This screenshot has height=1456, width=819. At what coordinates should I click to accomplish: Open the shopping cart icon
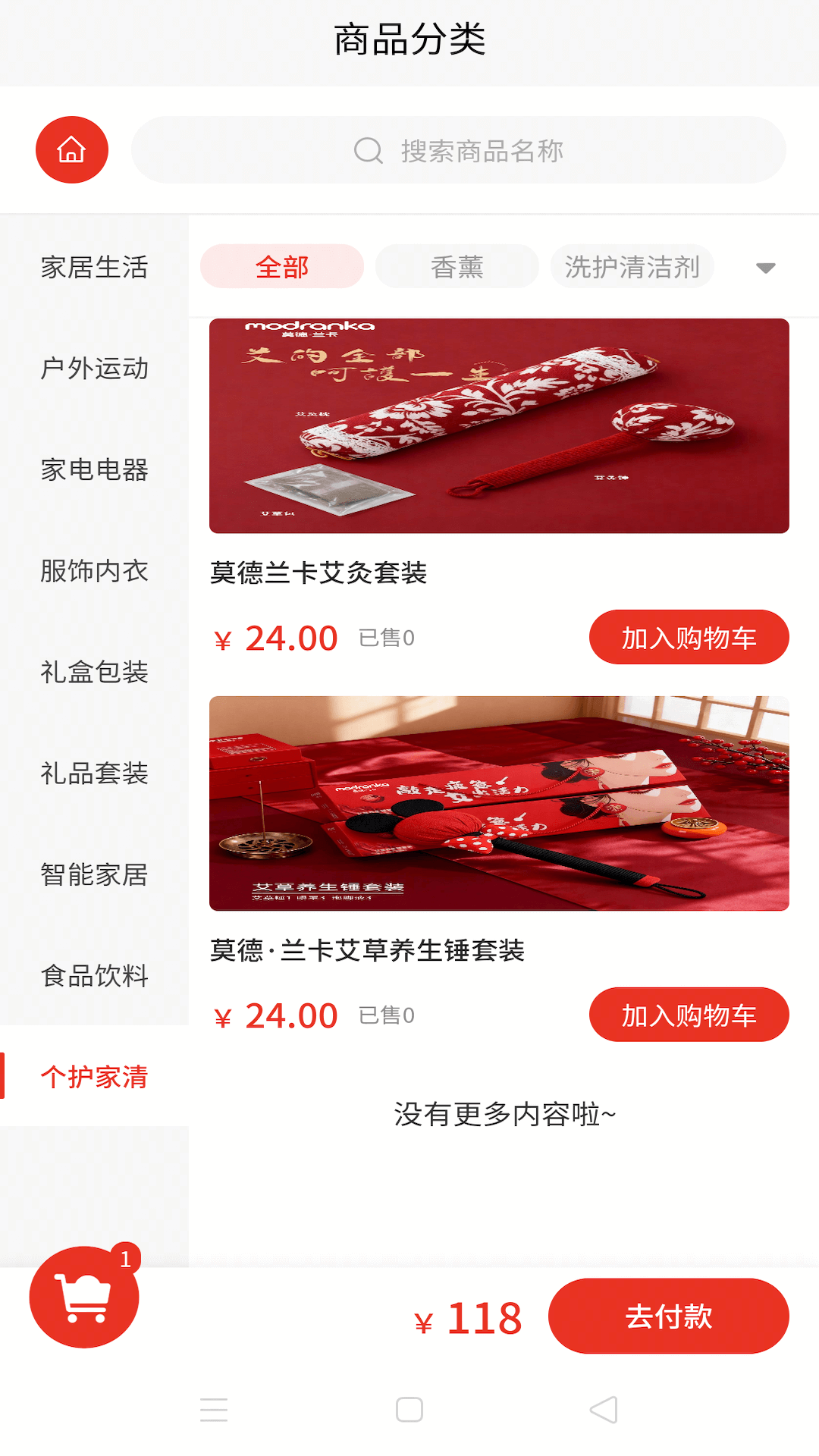click(x=84, y=1298)
